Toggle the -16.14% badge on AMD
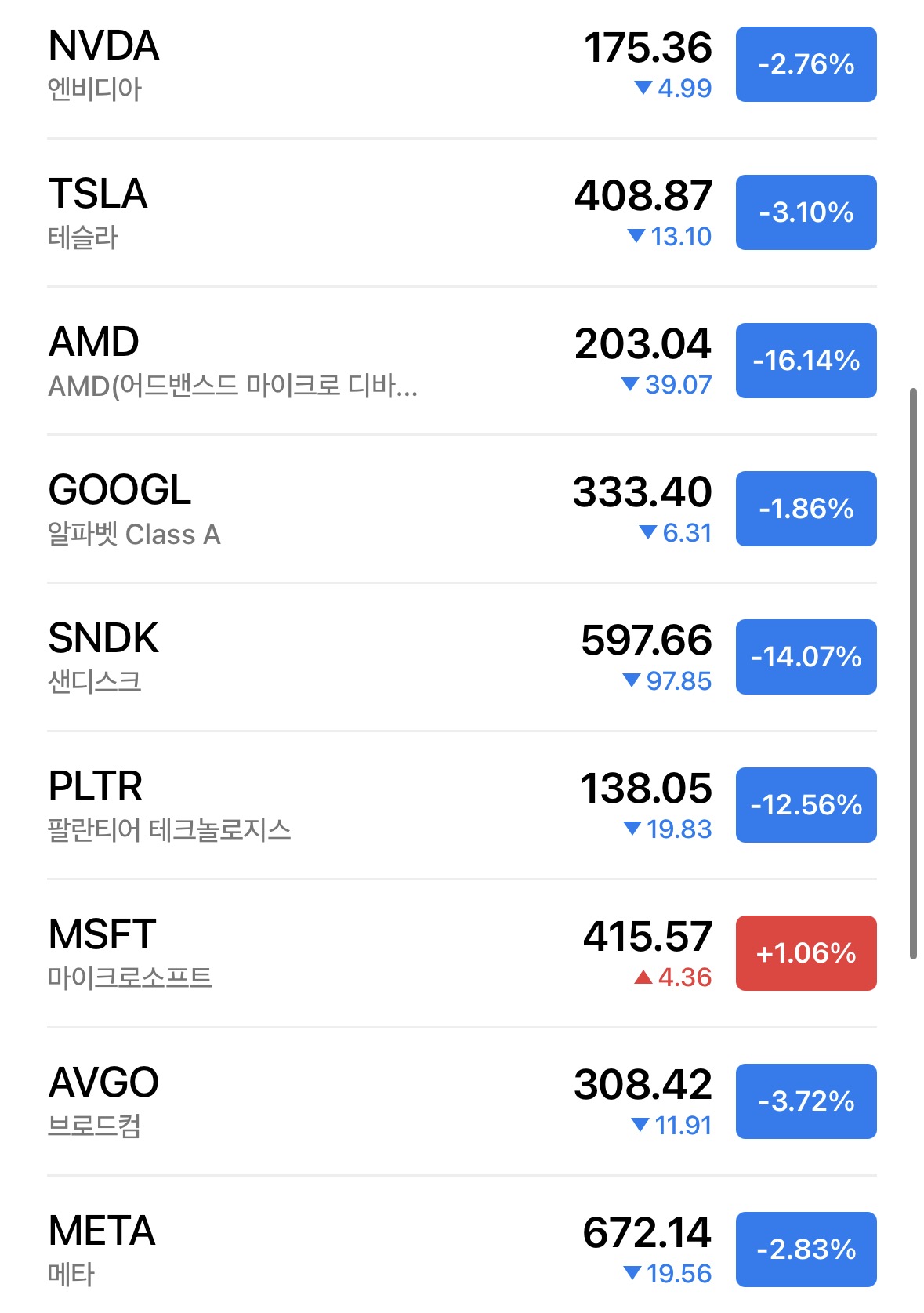The image size is (924, 1313). (806, 361)
